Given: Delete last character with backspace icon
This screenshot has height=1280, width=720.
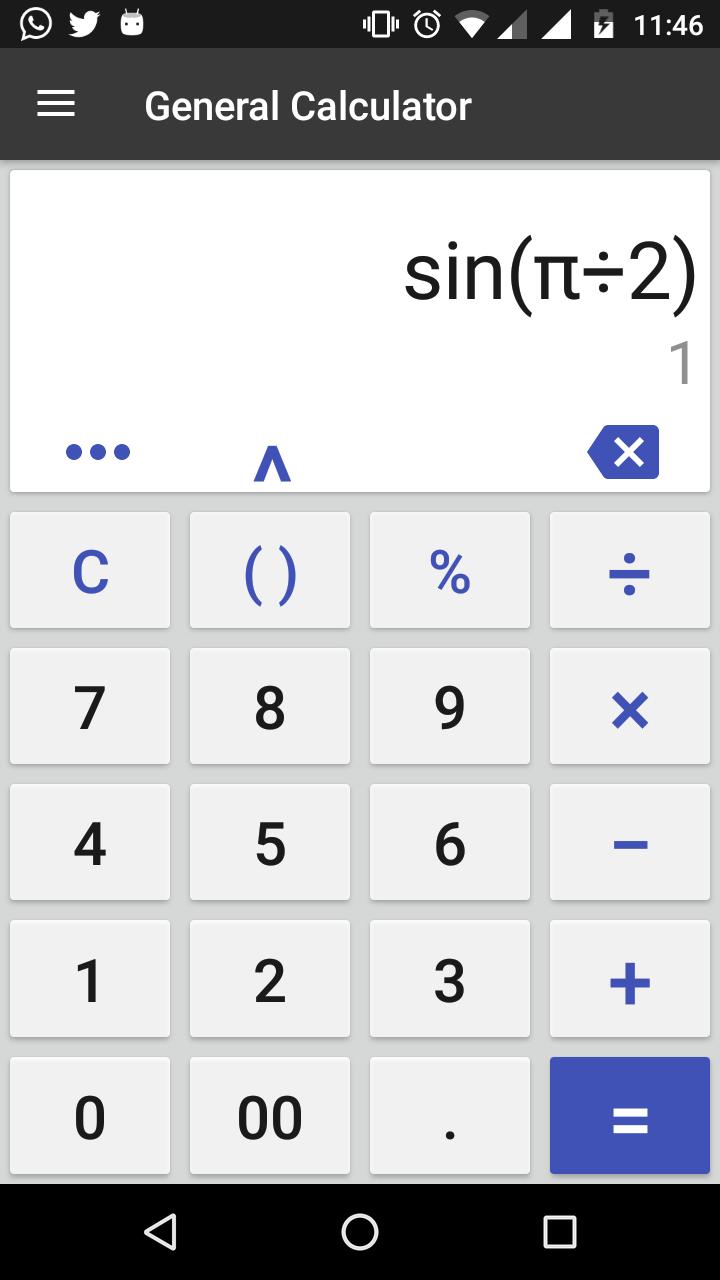Looking at the screenshot, I should tap(624, 452).
